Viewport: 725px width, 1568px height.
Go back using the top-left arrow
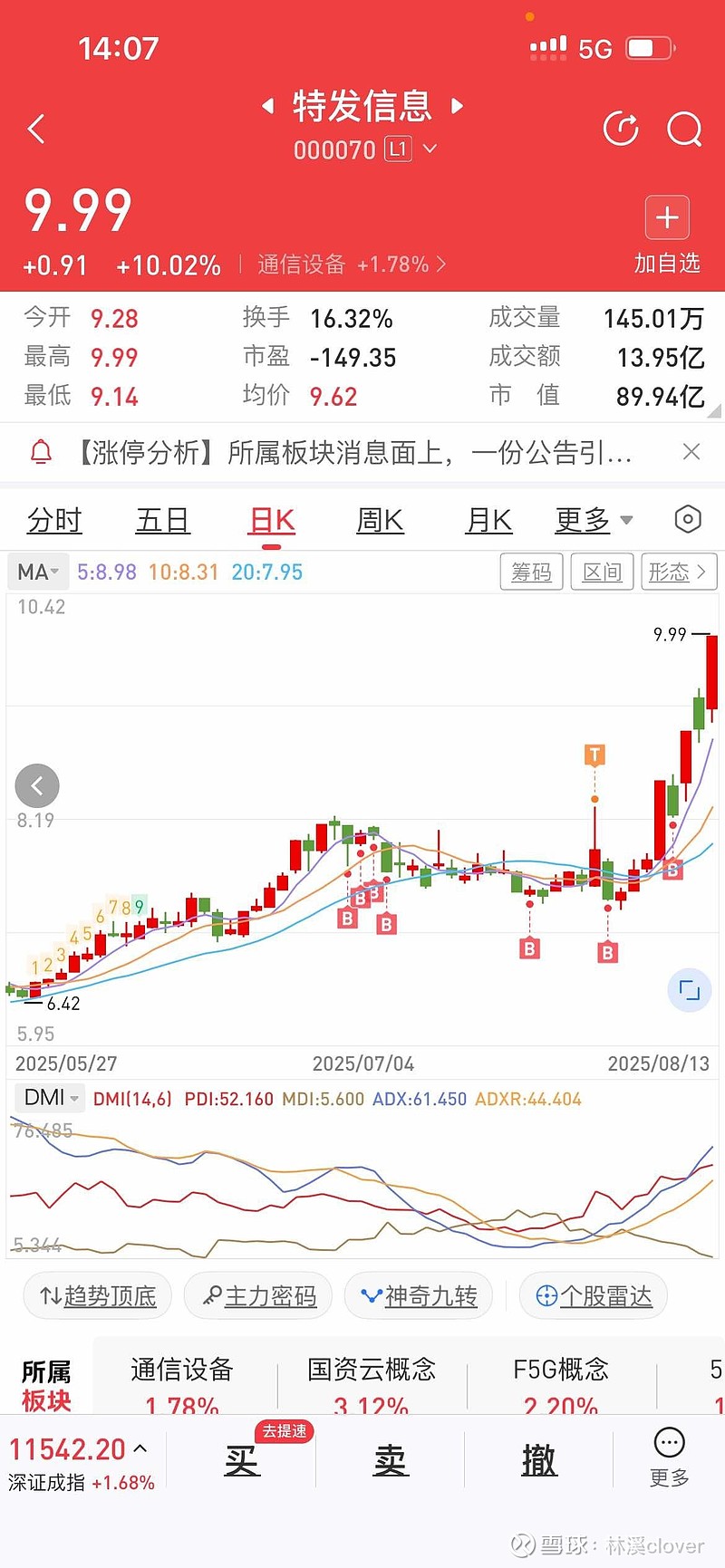(x=36, y=129)
